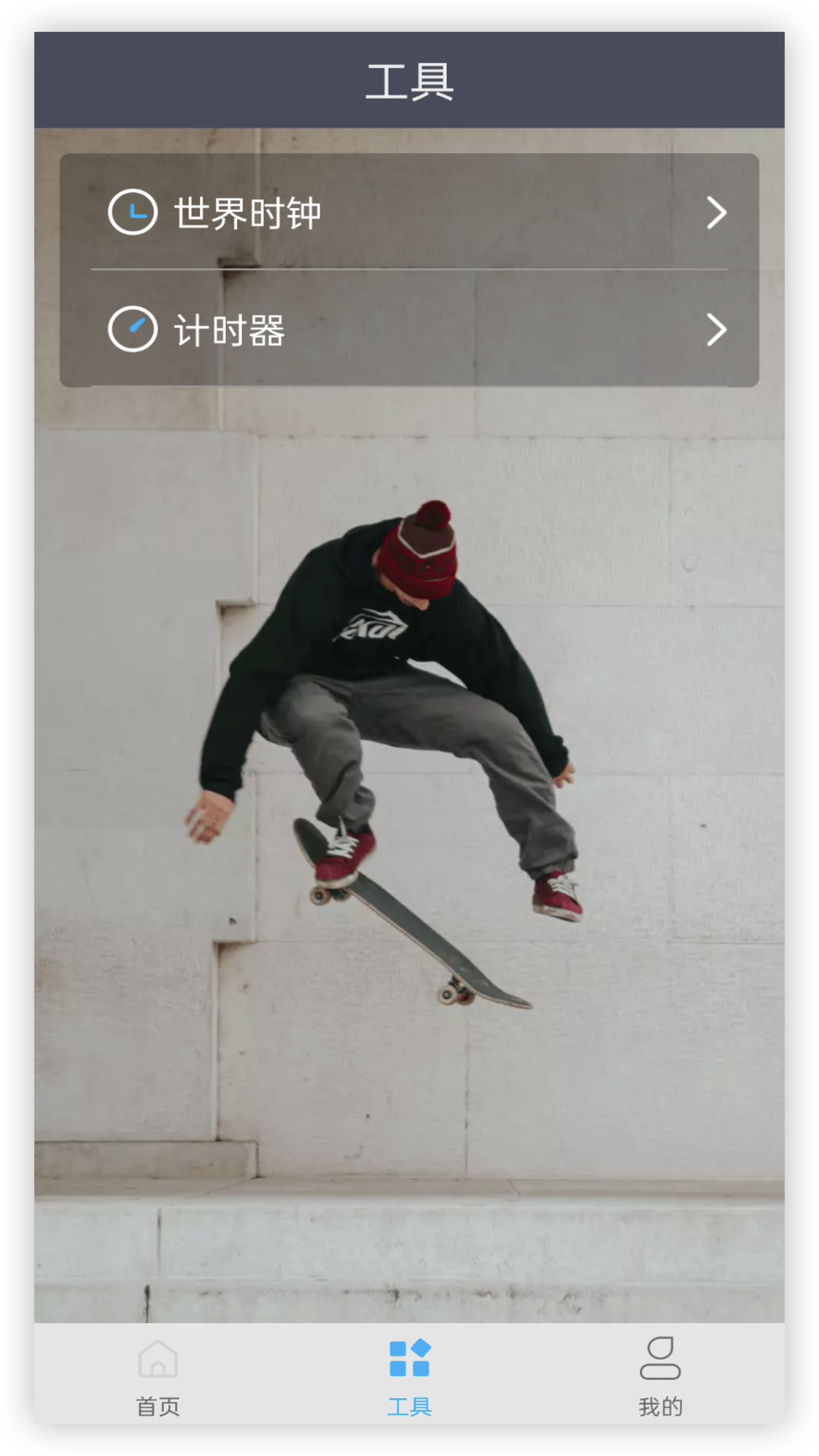Image resolution: width=819 pixels, height=1456 pixels.
Task: Open the 世界时钟 world clock row
Action: click(x=409, y=212)
